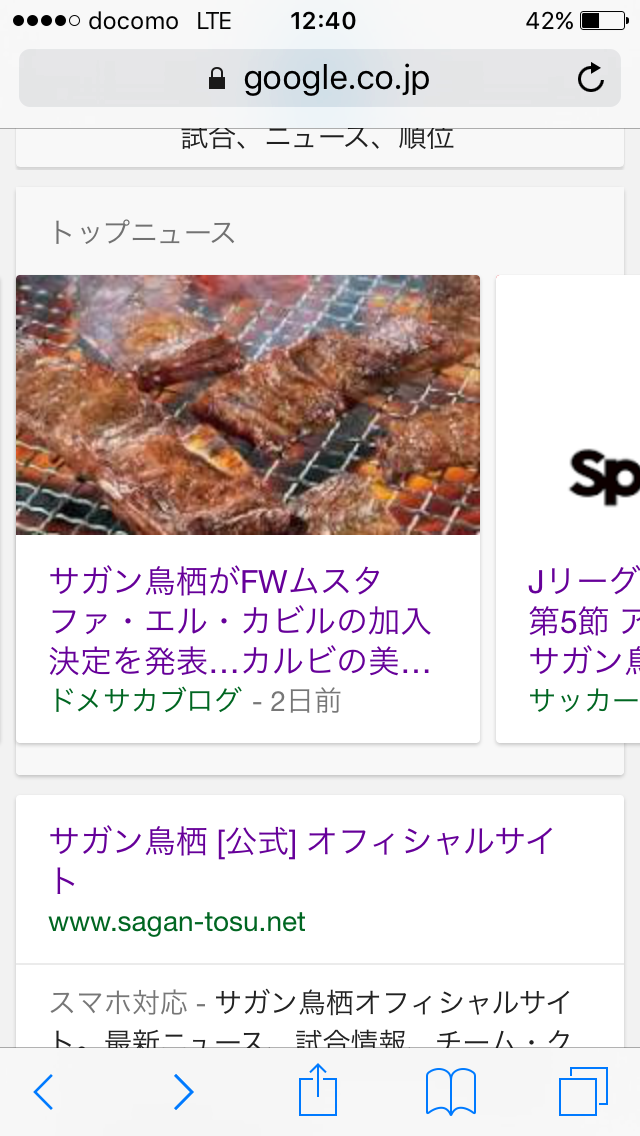Screen dimensions: 640x1136
Task: Open the Jリーグ 第5節 news card
Action: point(568,509)
